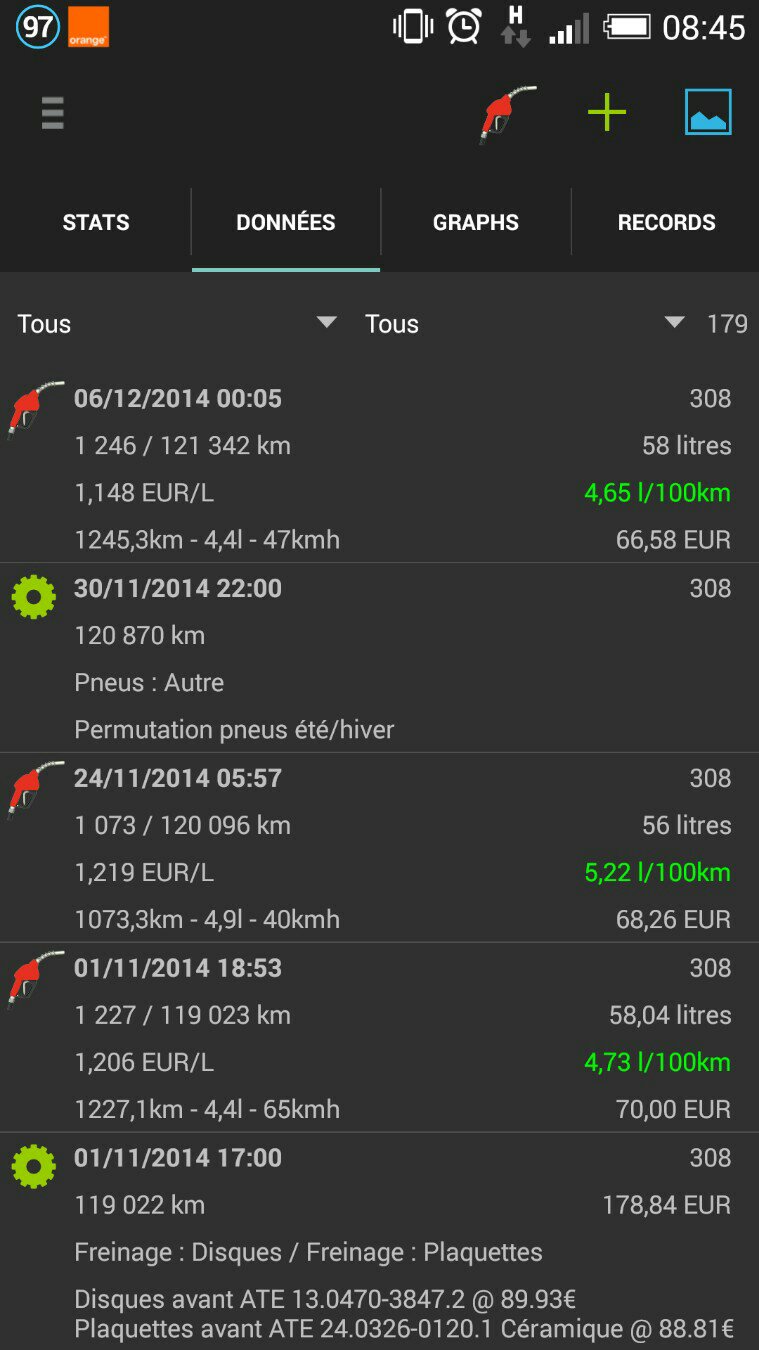Add a new entry with the plus icon

(606, 113)
